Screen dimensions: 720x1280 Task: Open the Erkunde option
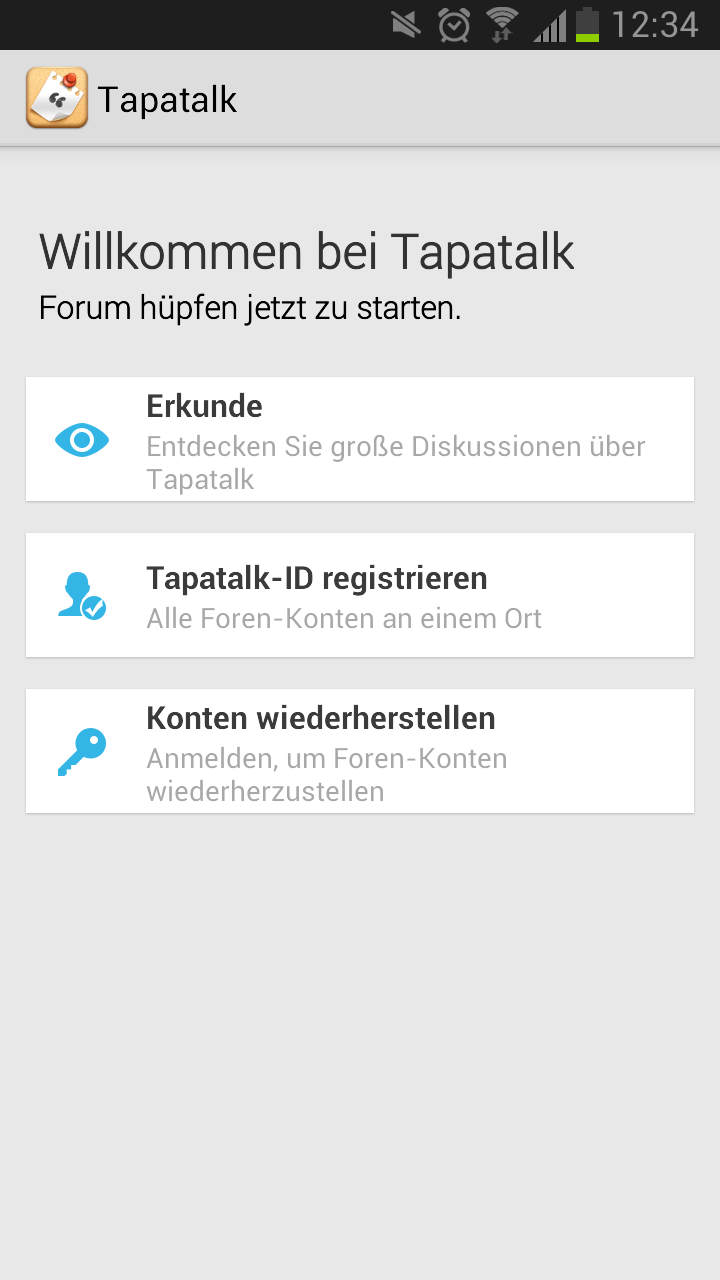[x=360, y=440]
